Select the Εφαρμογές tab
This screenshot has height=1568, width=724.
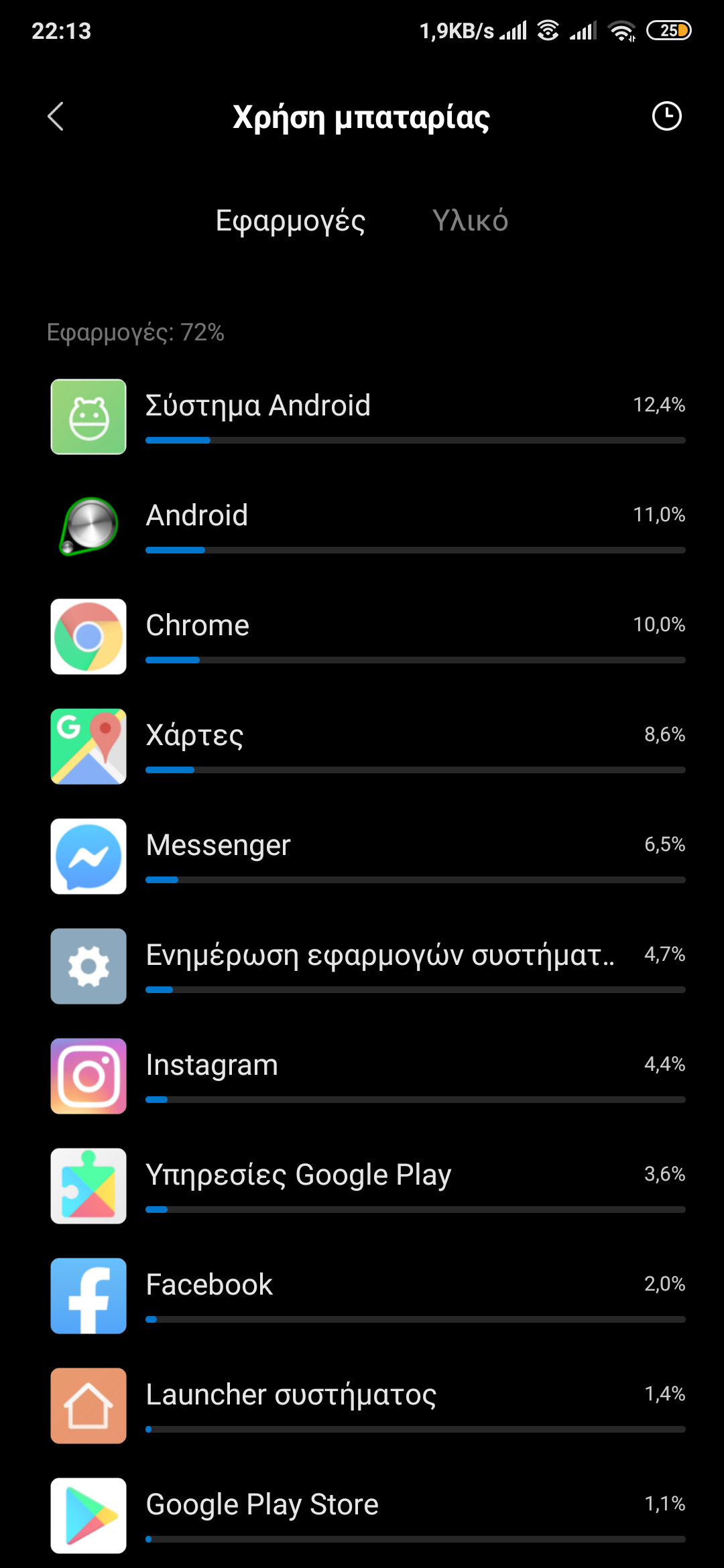point(290,221)
